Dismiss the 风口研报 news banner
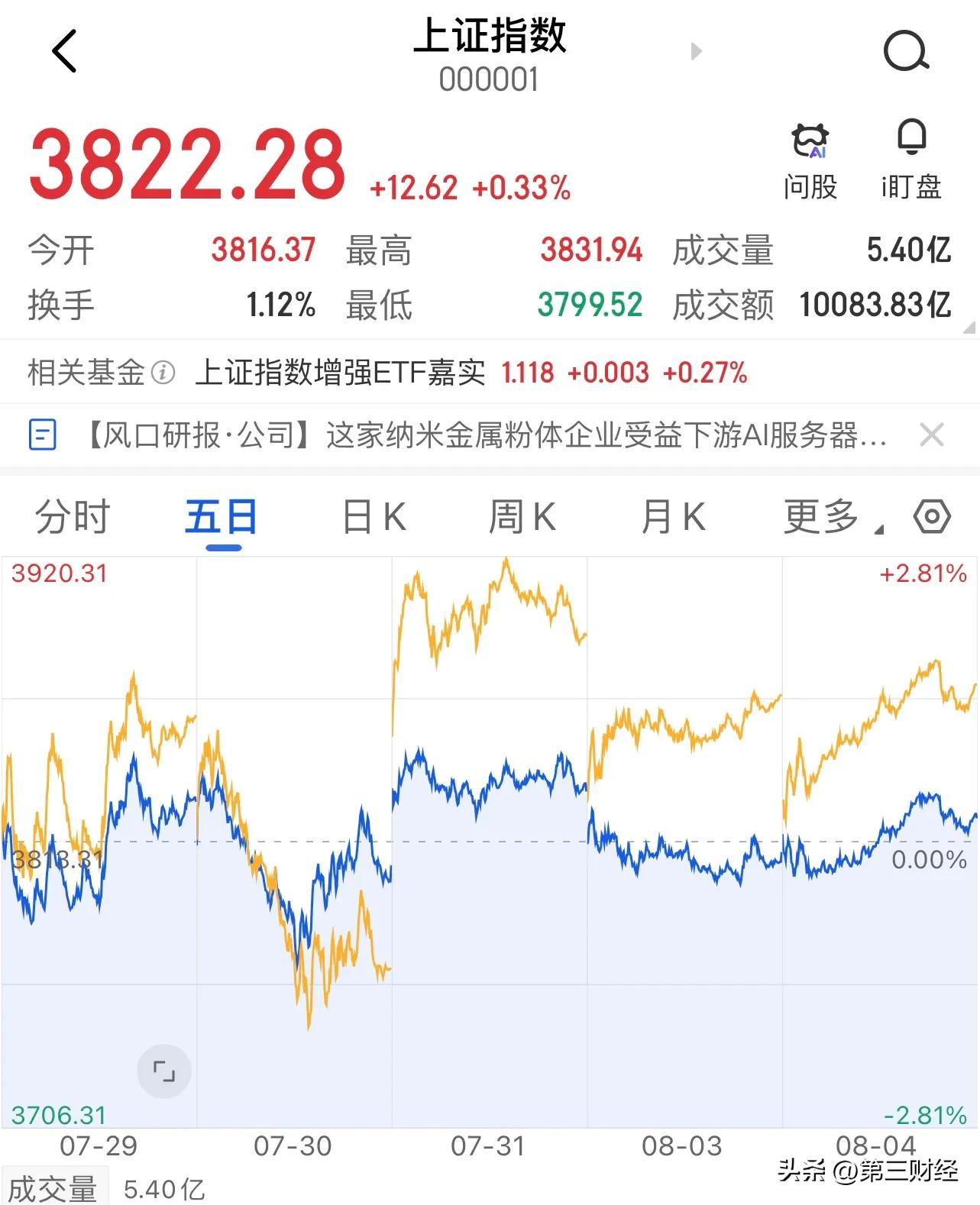This screenshot has height=1205, width=980. pyautogui.click(x=932, y=435)
